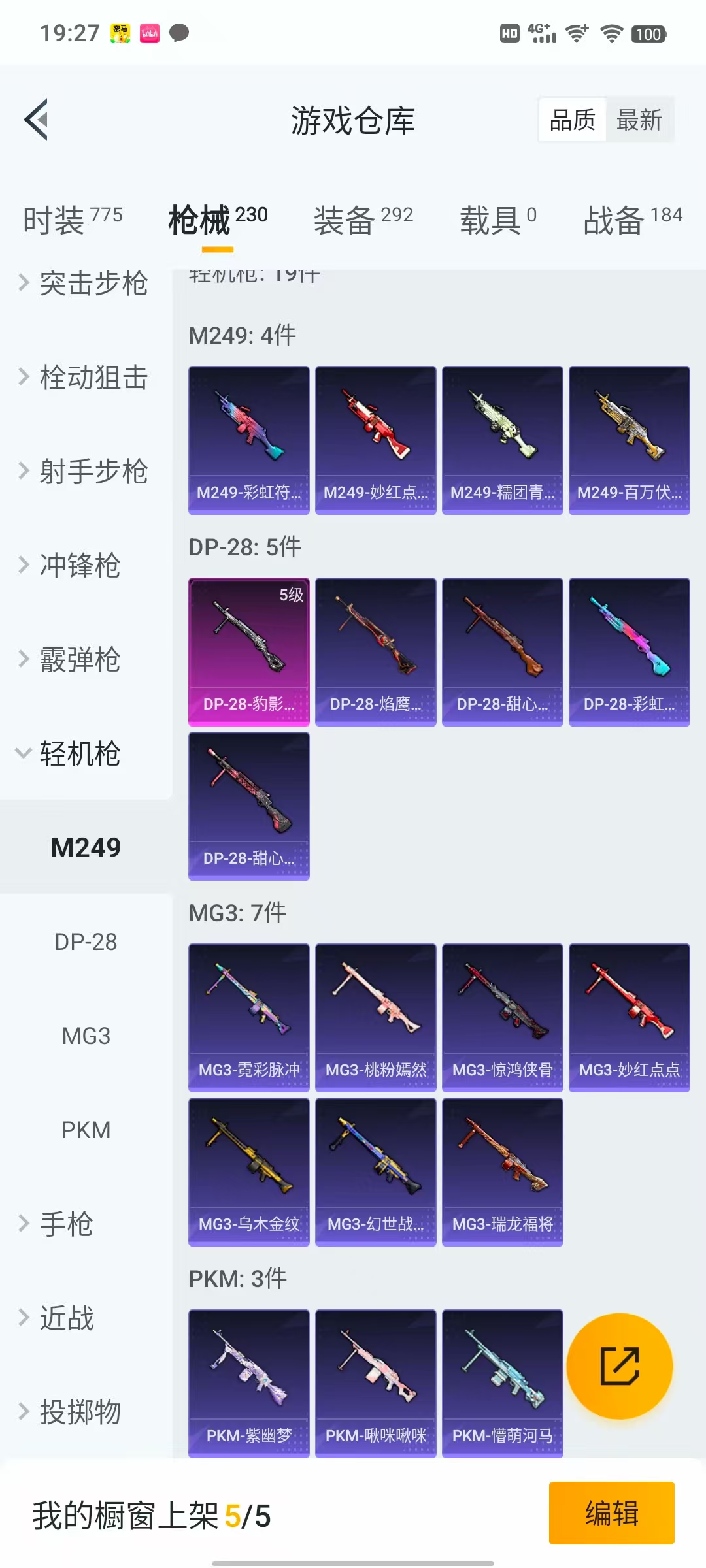
Task: Tap the yellow floating share button
Action: 620,1366
